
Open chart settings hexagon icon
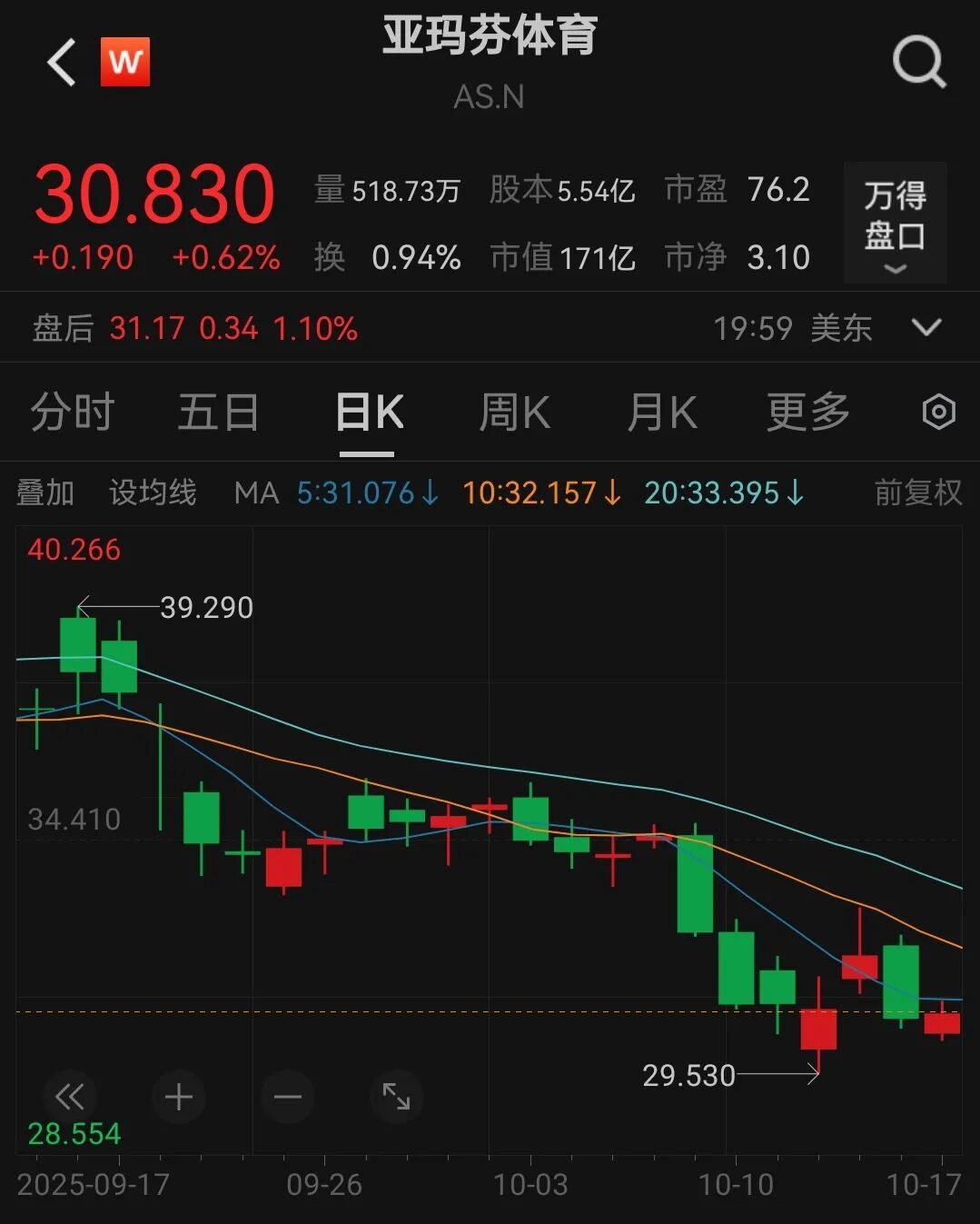point(938,413)
